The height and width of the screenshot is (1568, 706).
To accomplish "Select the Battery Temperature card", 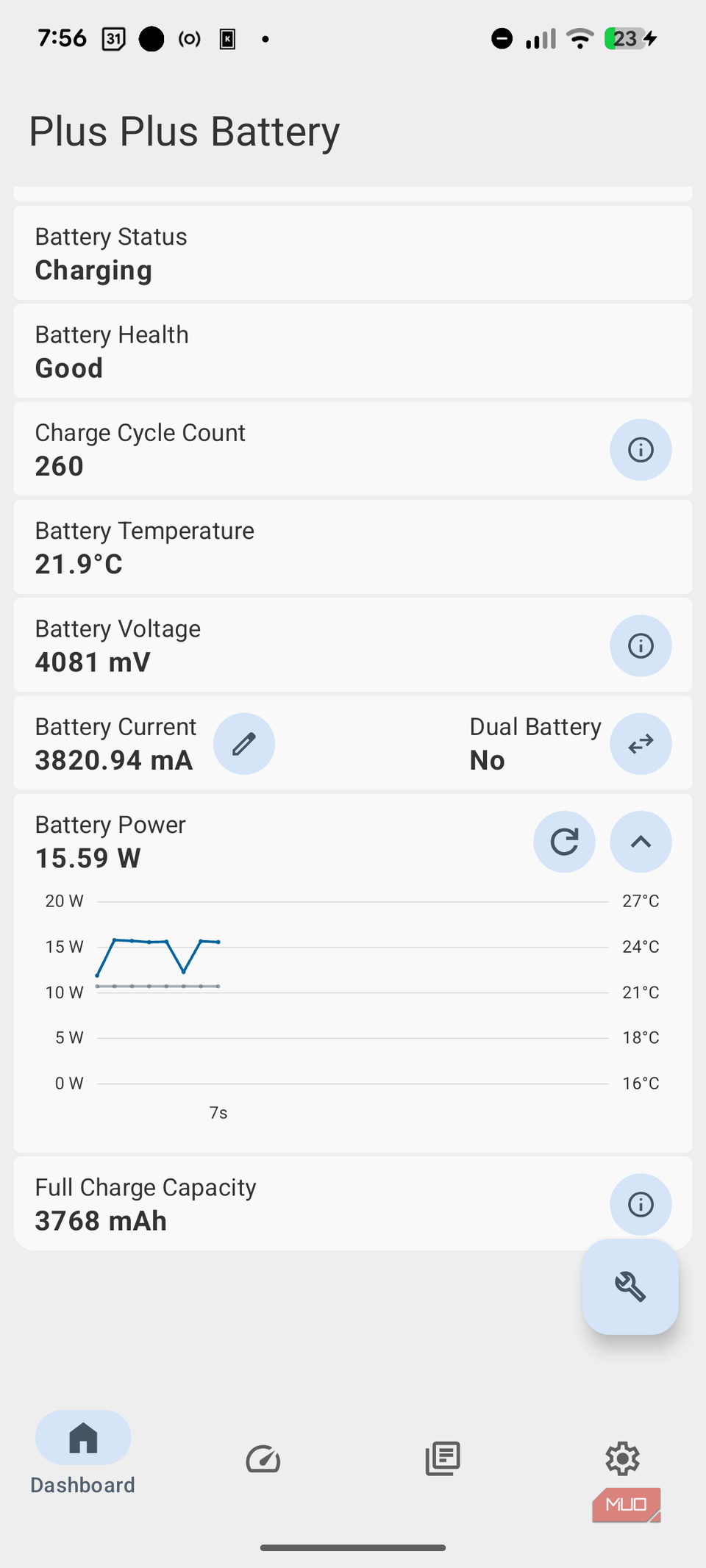I will pos(353,547).
